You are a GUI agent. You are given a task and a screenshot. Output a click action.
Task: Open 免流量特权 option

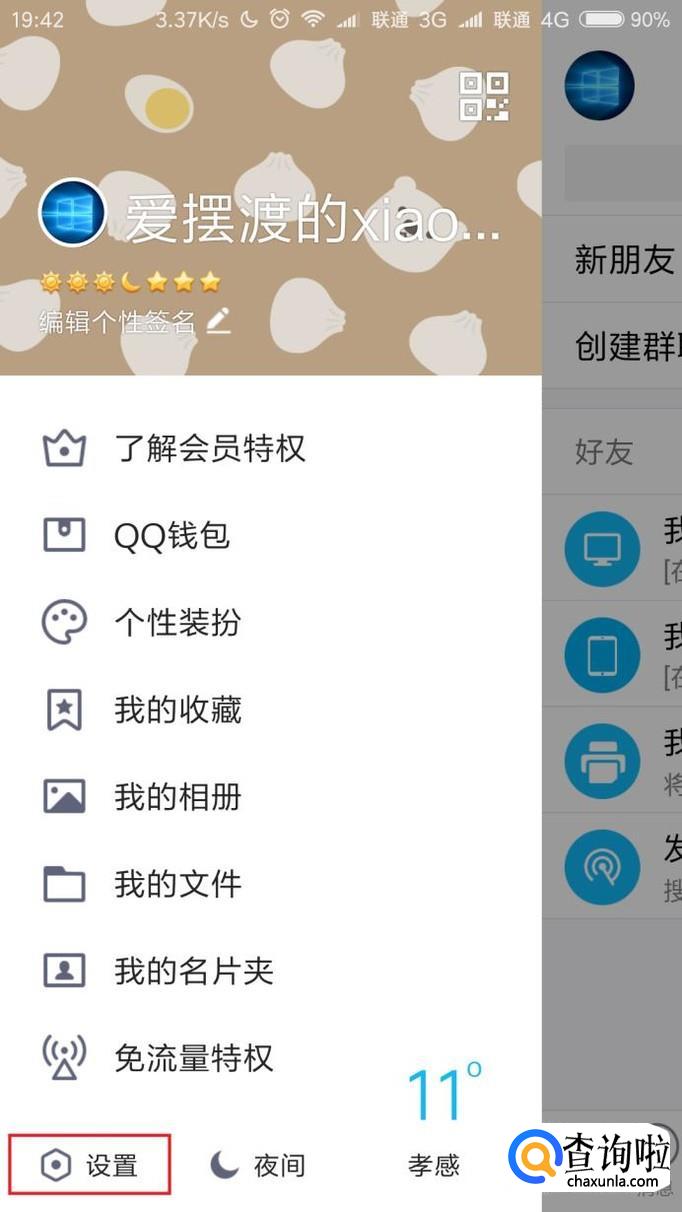(x=193, y=1058)
